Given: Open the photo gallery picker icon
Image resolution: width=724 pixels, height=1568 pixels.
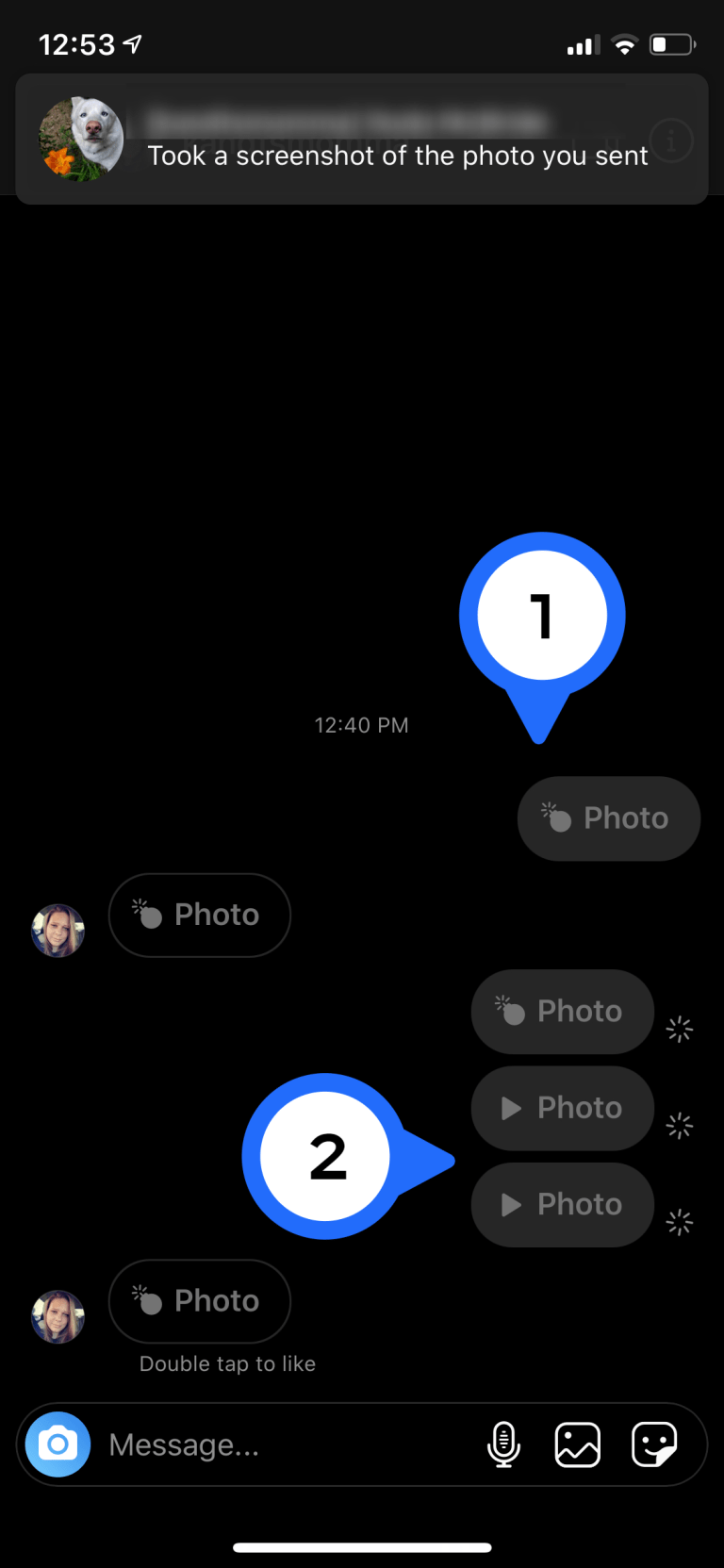Looking at the screenshot, I should [x=578, y=1444].
